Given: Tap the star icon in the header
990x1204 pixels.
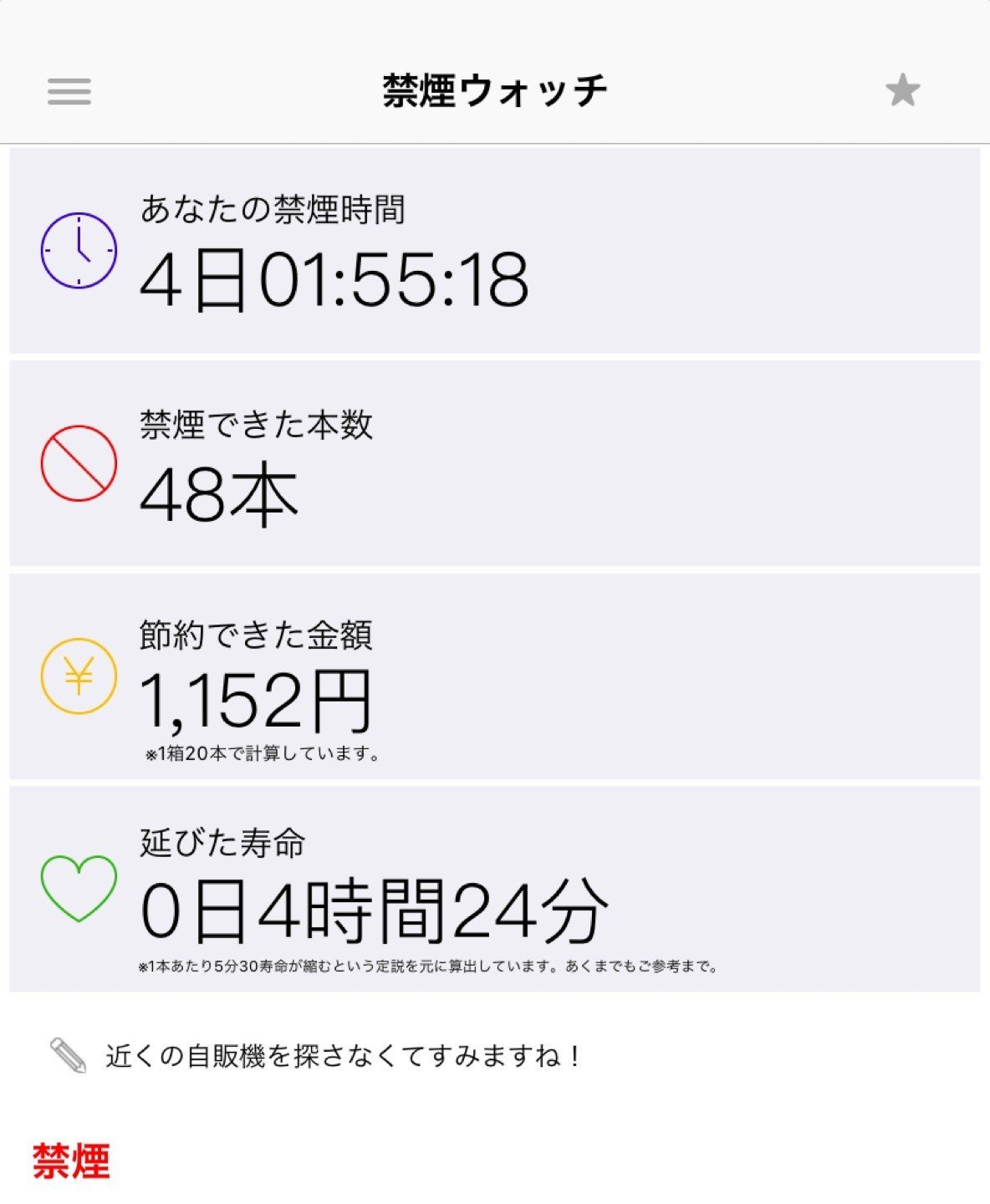Looking at the screenshot, I should pos(902,90).
